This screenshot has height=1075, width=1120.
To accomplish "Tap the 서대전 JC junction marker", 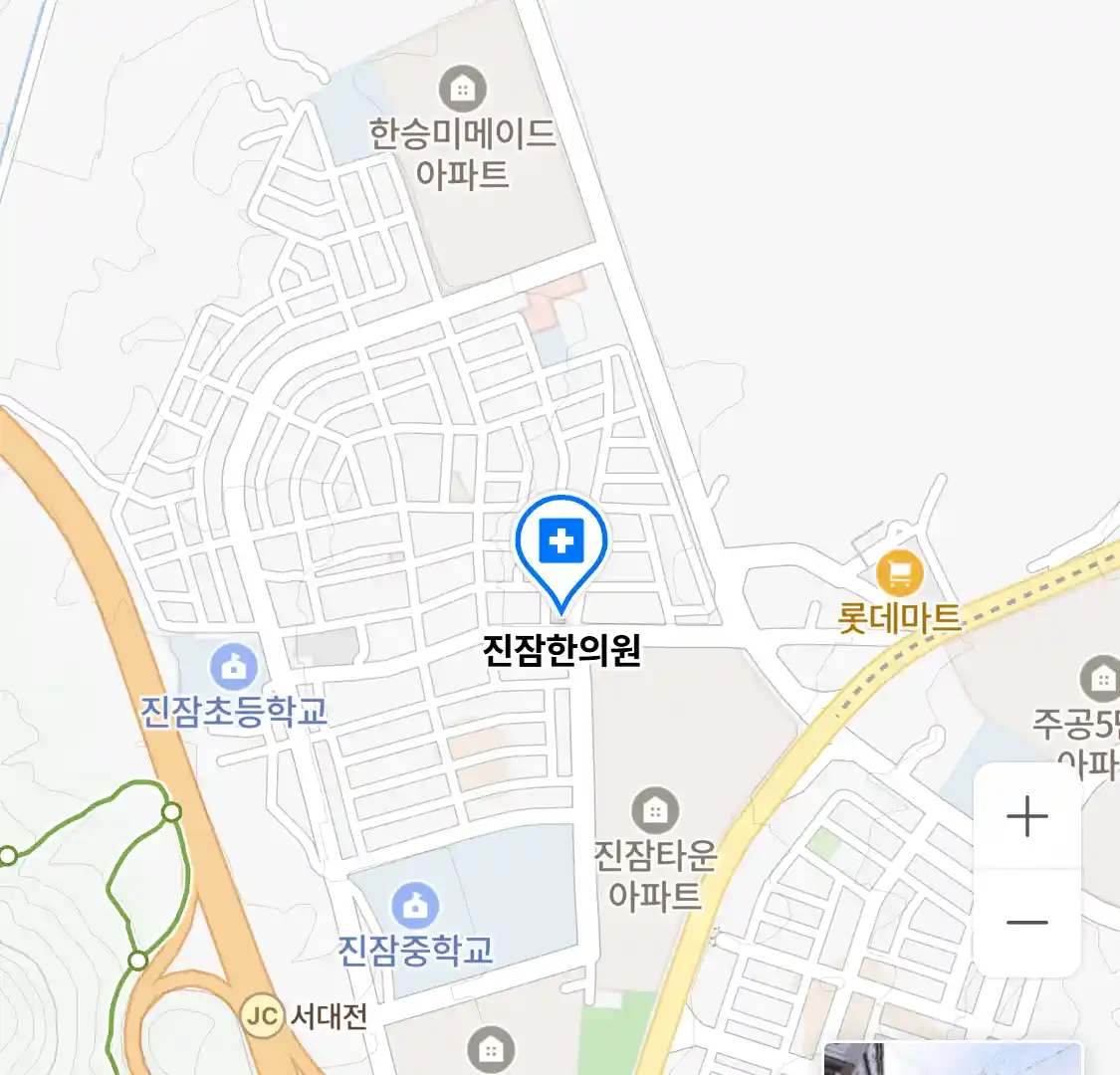I will (x=262, y=1016).
